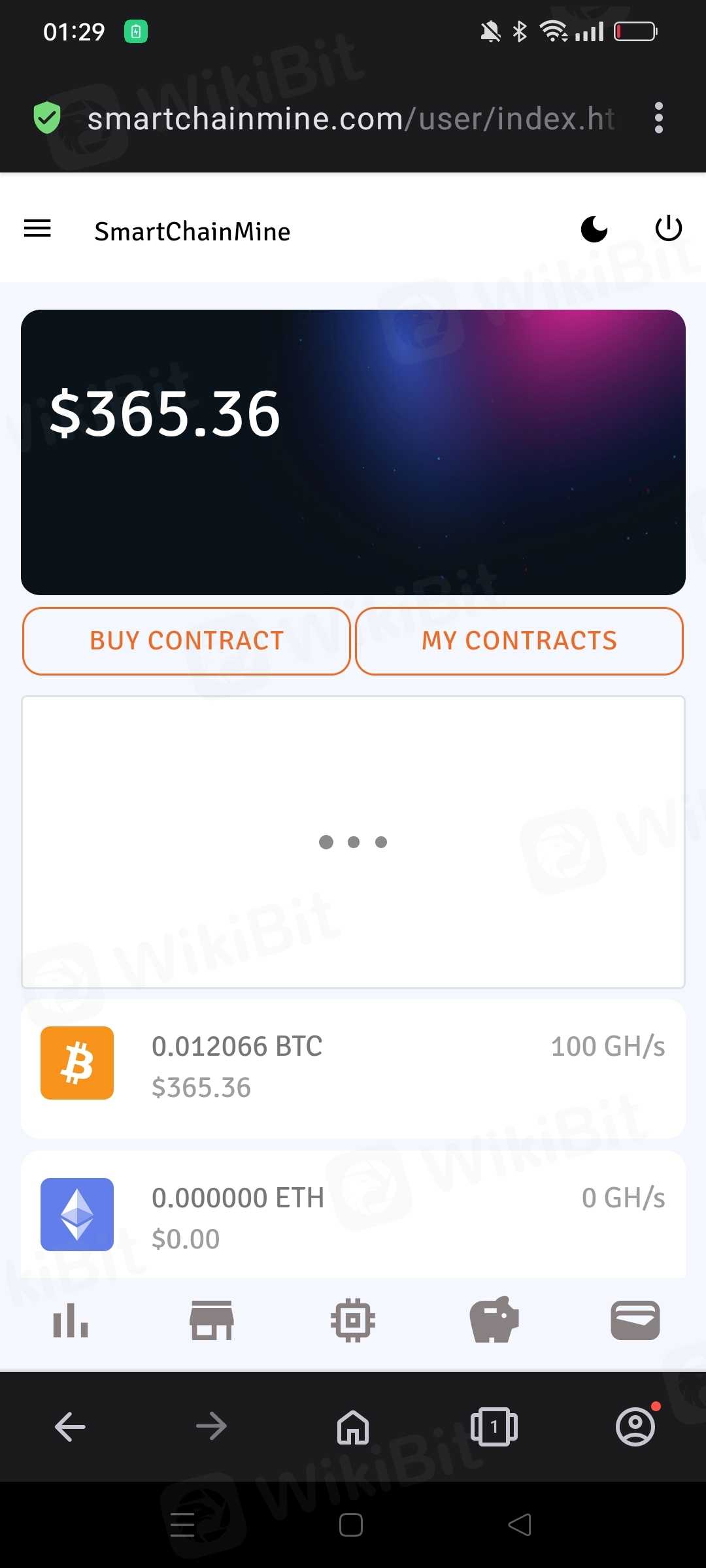The width and height of the screenshot is (706, 1568).
Task: Open MY CONTRACTS
Action: [x=519, y=641]
